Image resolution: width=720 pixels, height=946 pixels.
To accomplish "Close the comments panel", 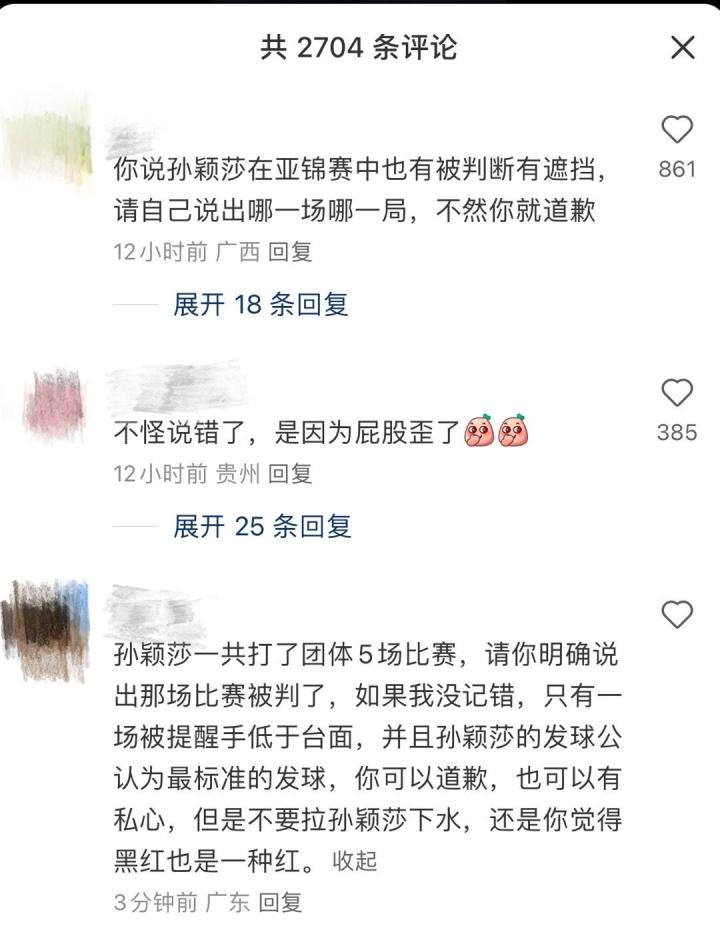I will click(682, 48).
